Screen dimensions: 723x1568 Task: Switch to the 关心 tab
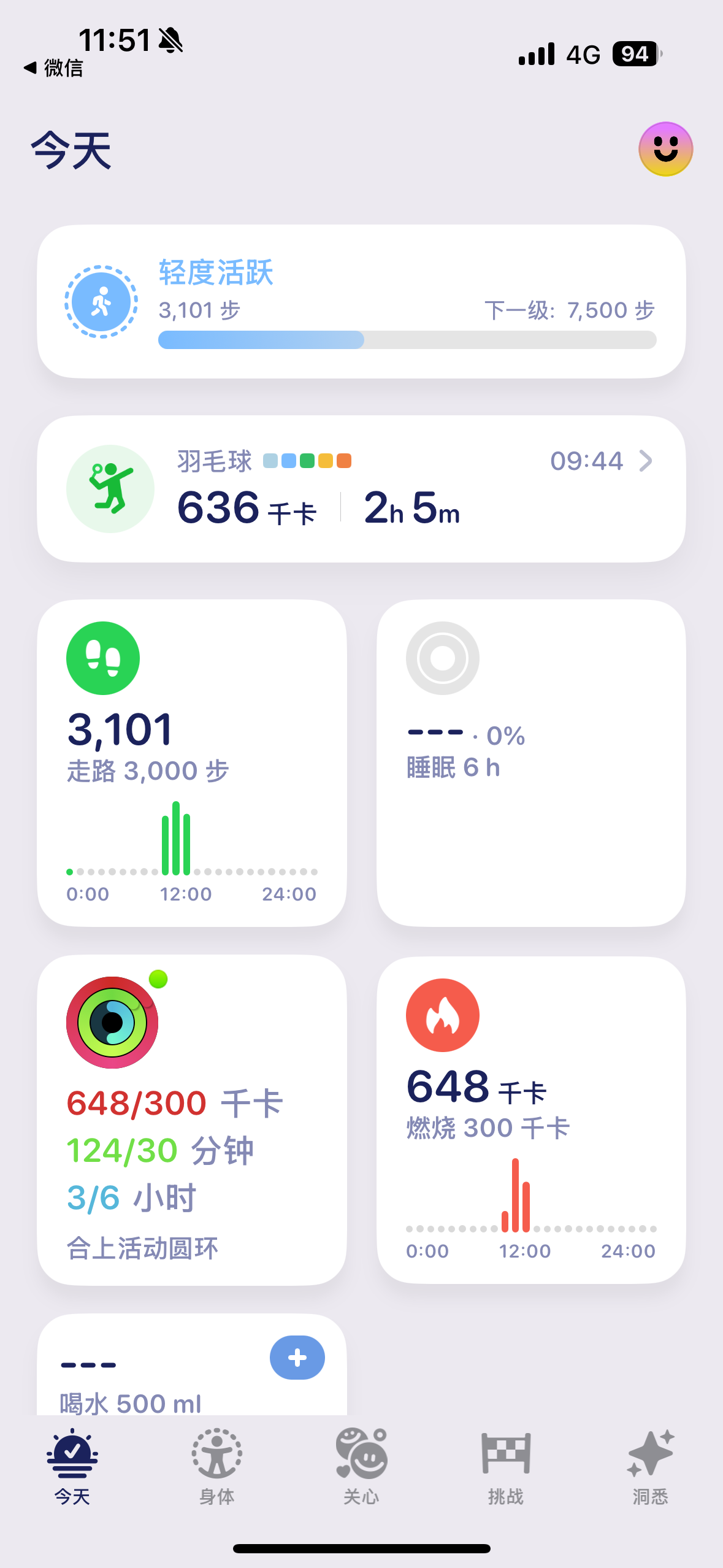coord(361,1467)
